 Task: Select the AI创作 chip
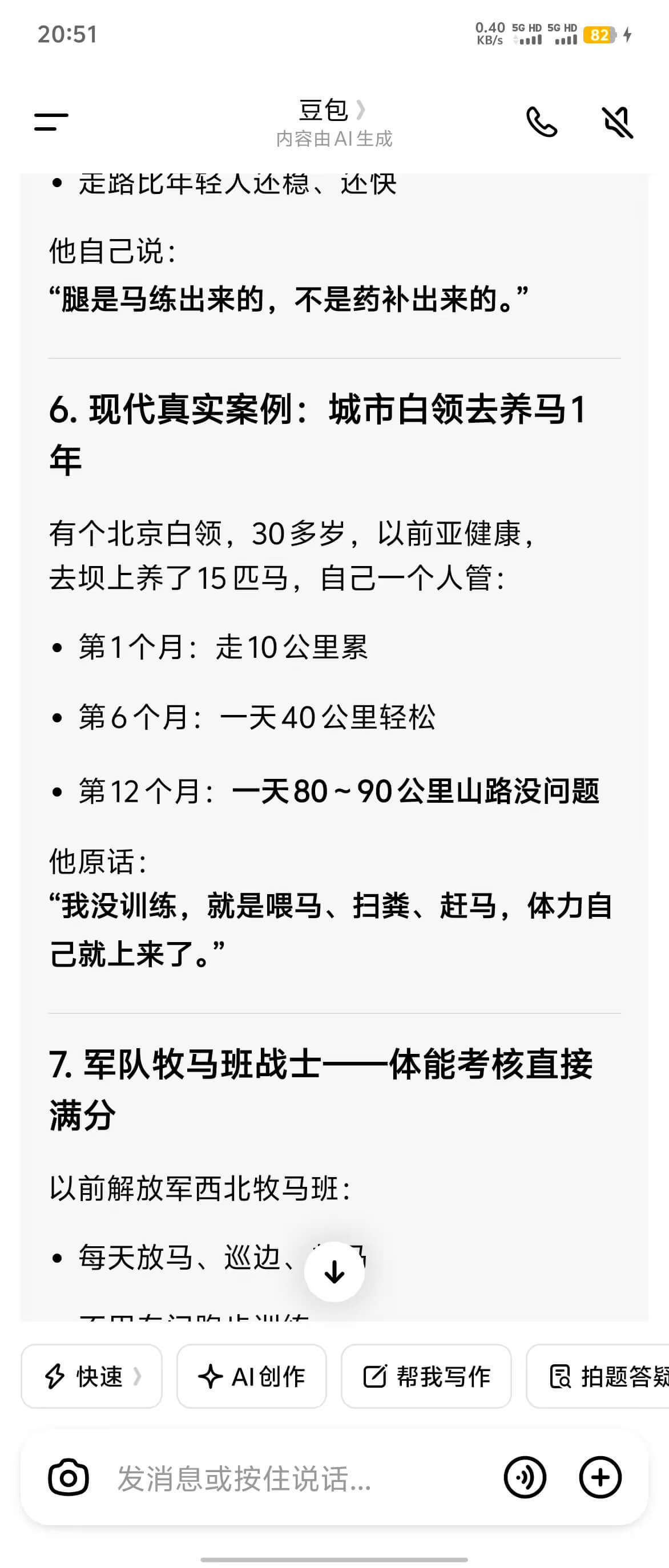click(251, 1376)
